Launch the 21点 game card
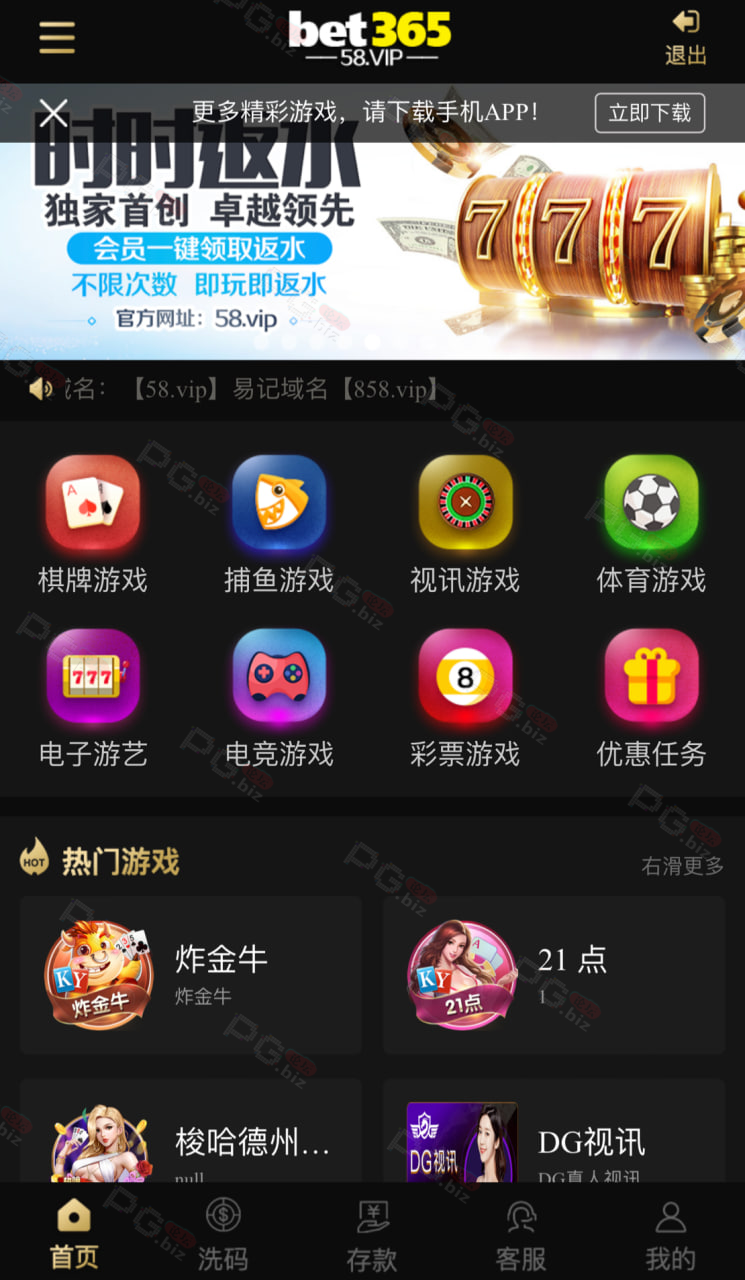The width and height of the screenshot is (745, 1280). pyautogui.click(x=554, y=975)
